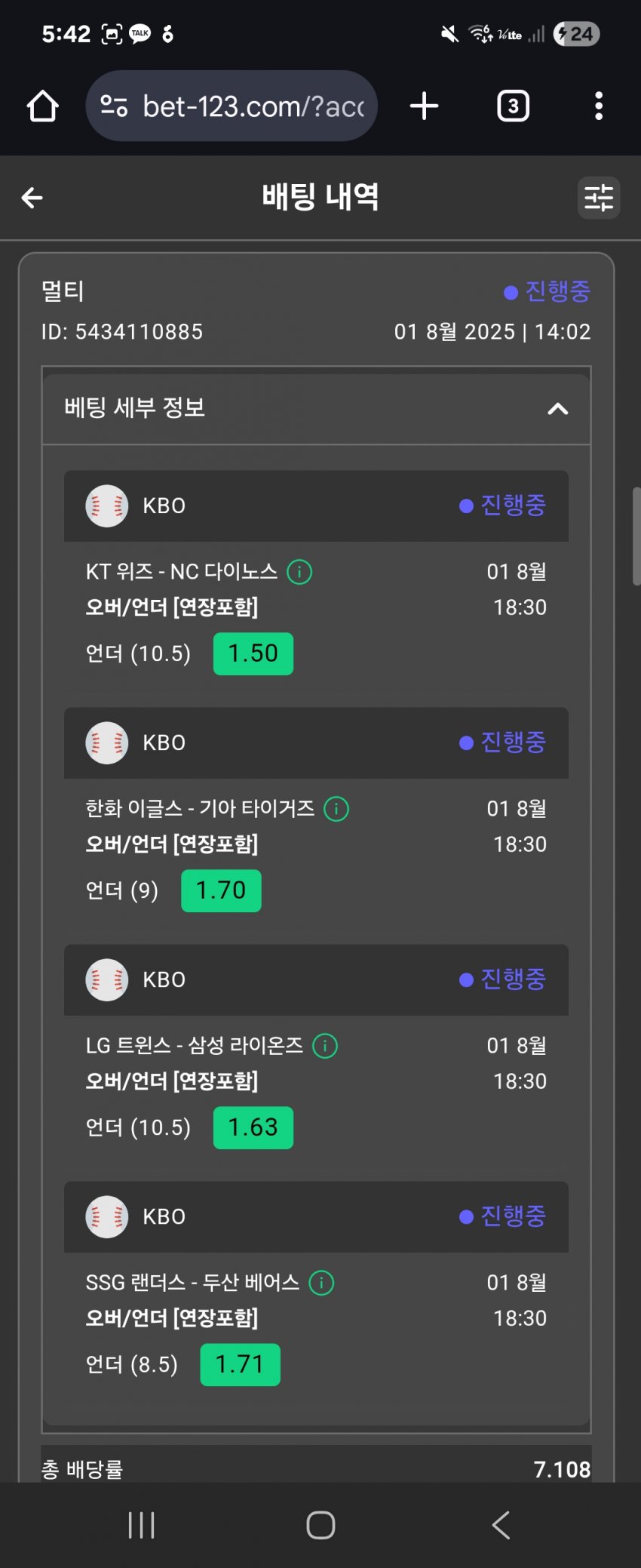The image size is (641, 1568).
Task: Open info for KT 위즈 - NC 다이노스
Action: pos(299,572)
